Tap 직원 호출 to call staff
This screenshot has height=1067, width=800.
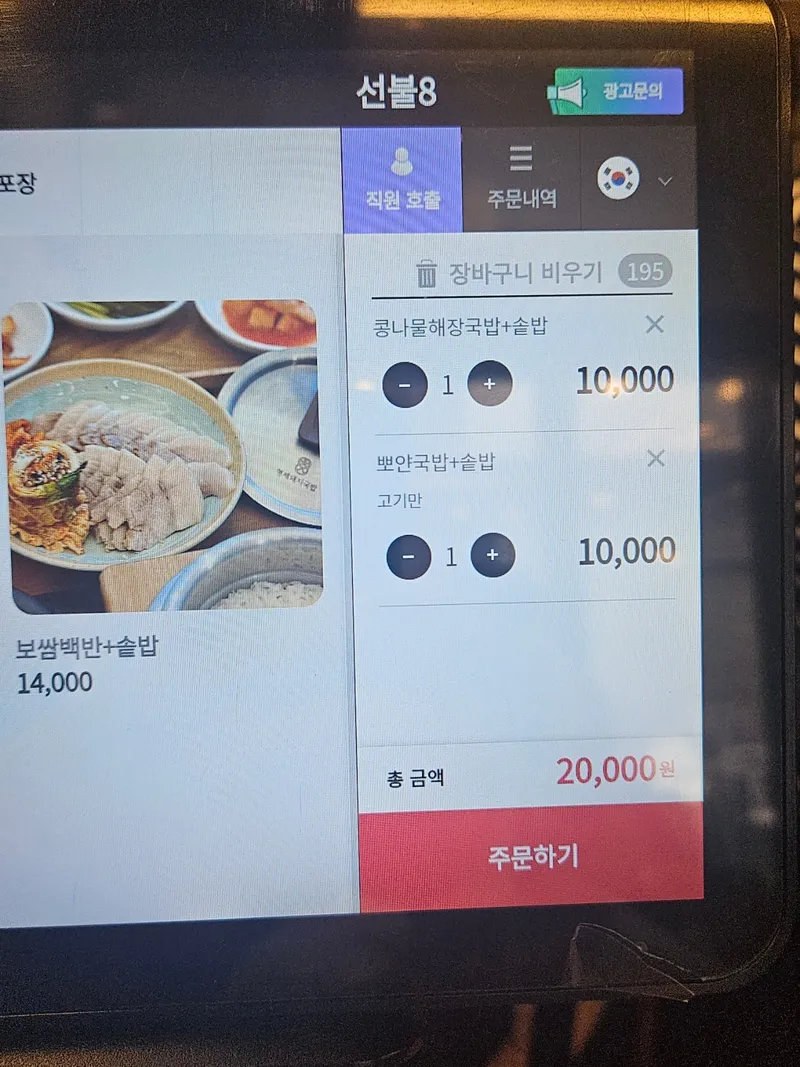coord(402,178)
